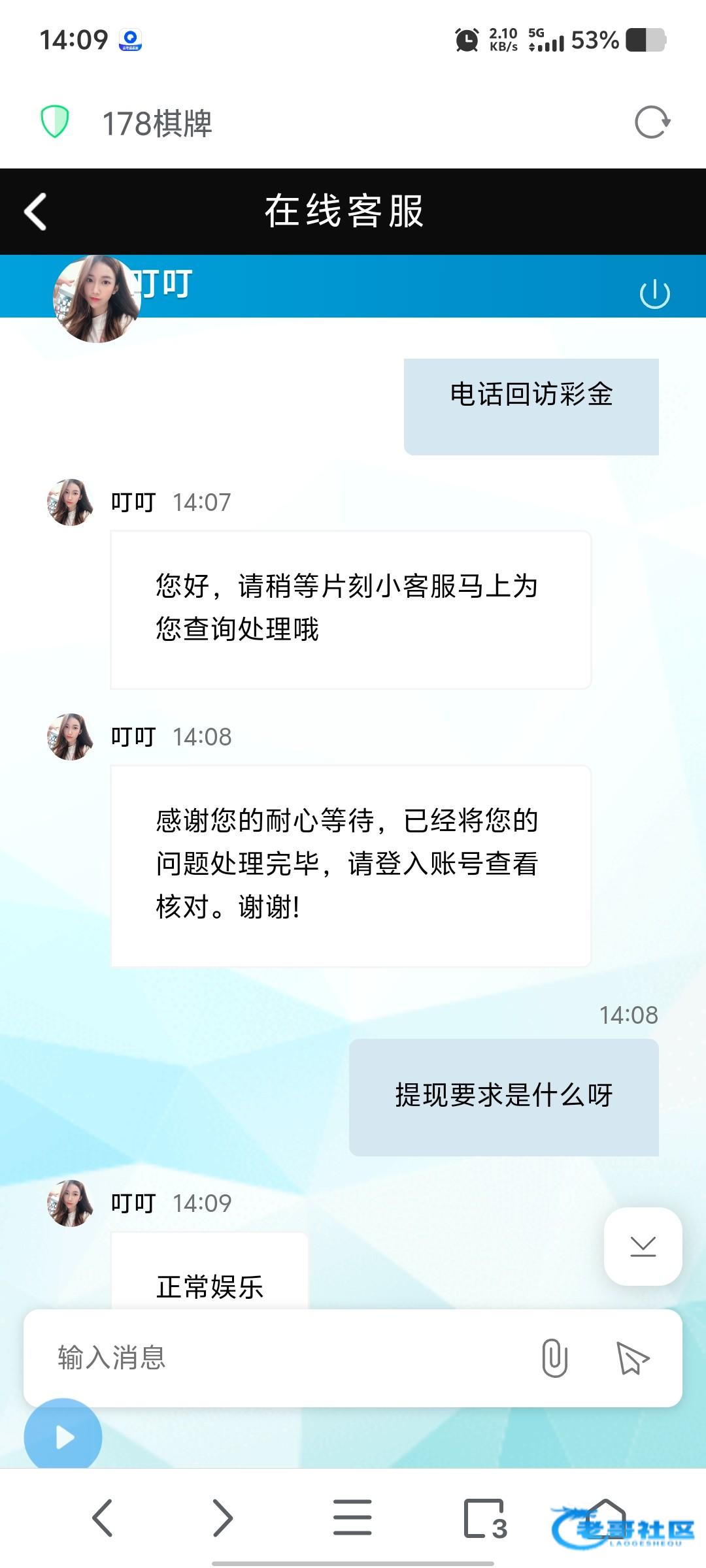Focus the 输入消息 text field
Image resolution: width=706 pixels, height=1568 pixels.
click(x=281, y=1357)
